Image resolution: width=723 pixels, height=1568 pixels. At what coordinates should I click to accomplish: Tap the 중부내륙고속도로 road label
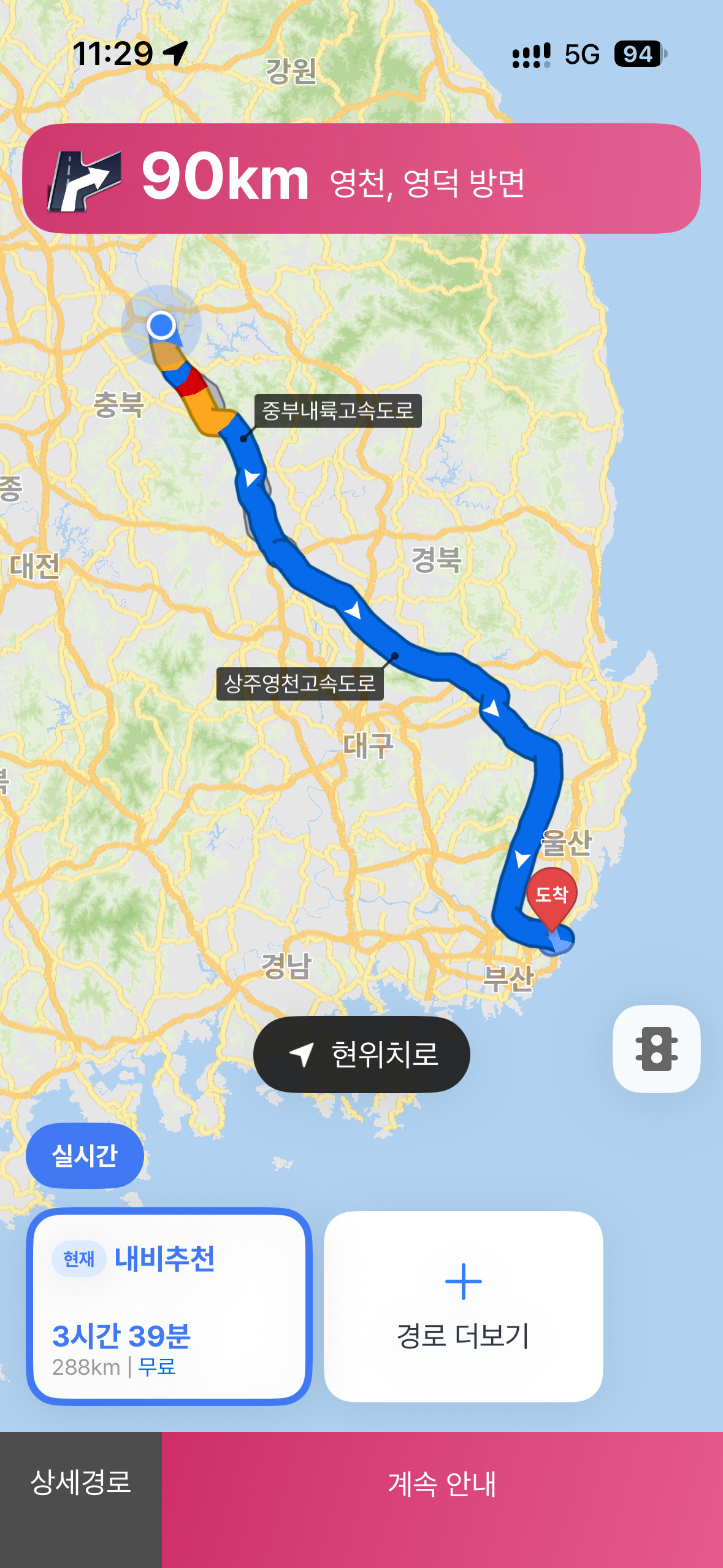point(338,410)
